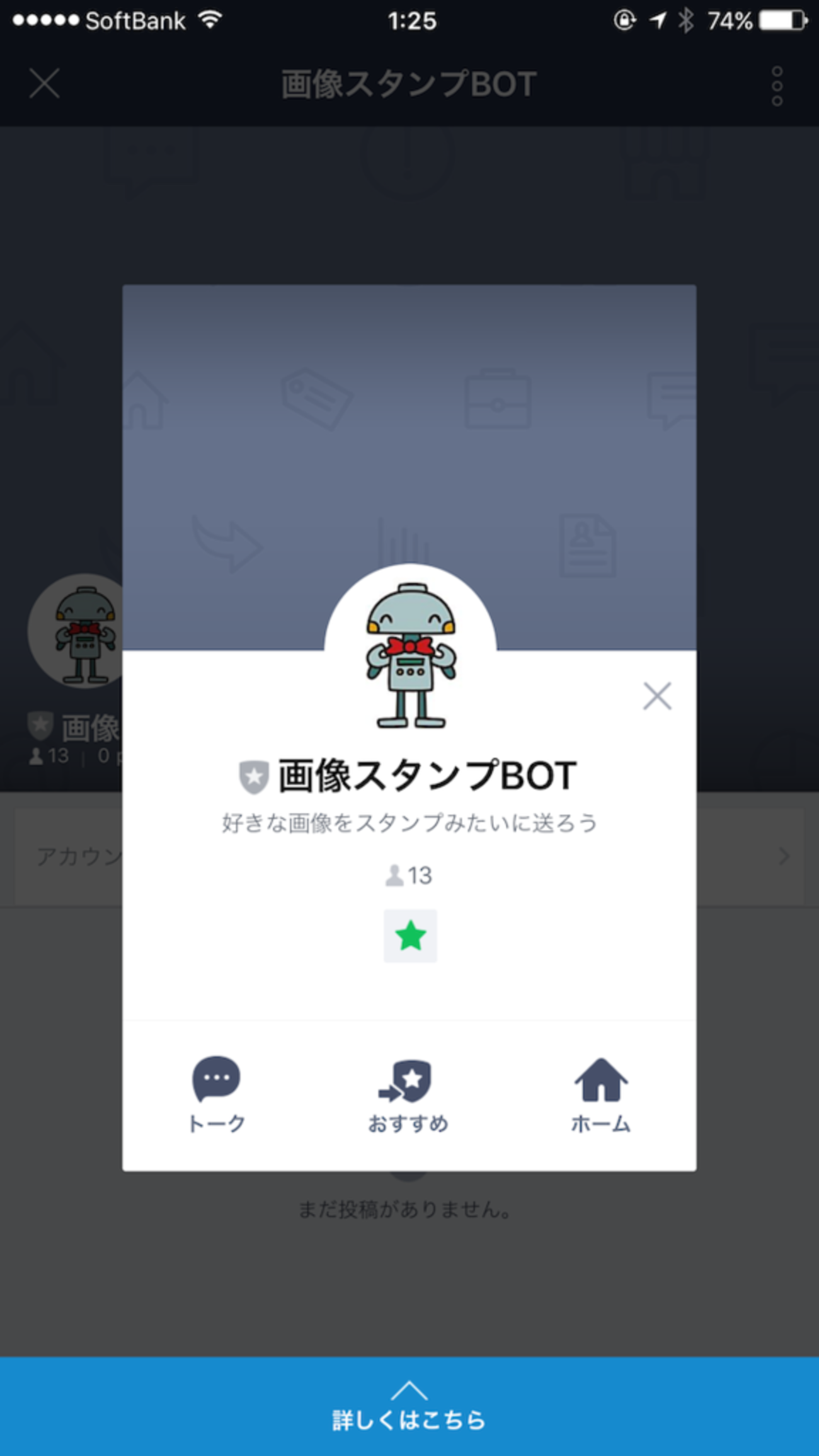Tap the green star favorite button
Screen dimensions: 819x1456
tap(410, 936)
